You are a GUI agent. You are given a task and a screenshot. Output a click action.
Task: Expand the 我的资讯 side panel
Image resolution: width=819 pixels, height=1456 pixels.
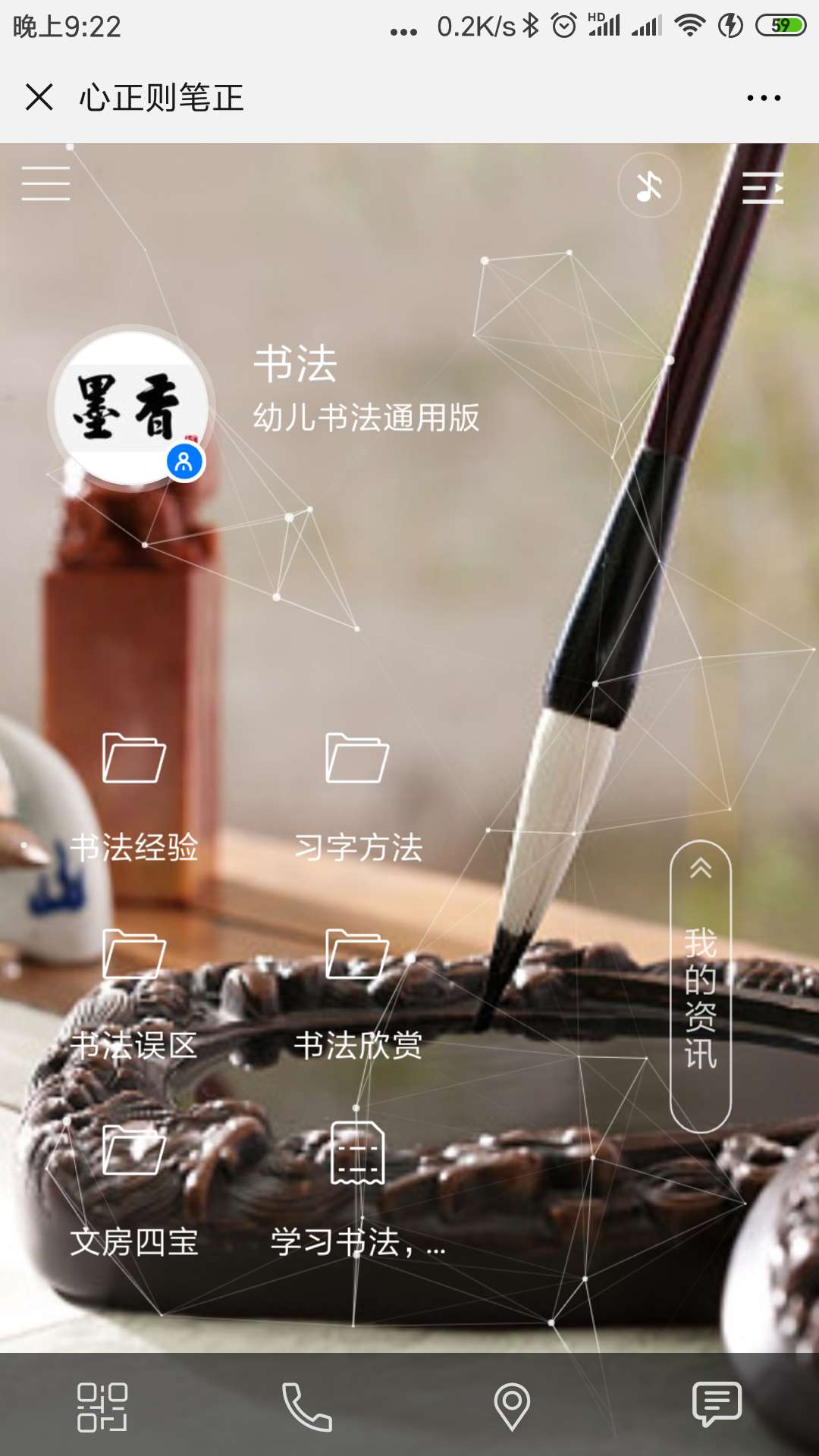(x=700, y=986)
